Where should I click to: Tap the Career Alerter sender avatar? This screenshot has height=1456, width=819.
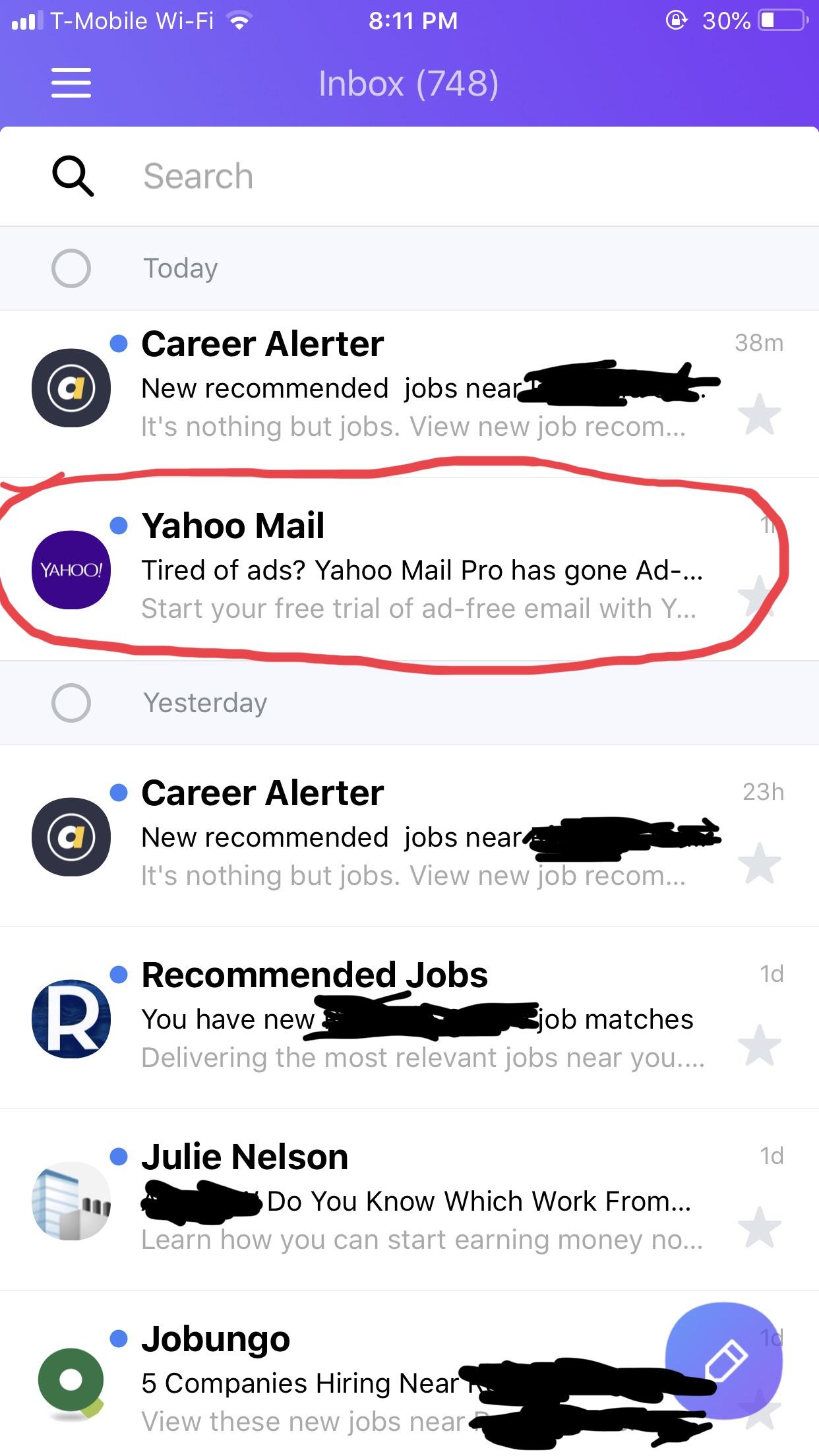click(x=71, y=387)
